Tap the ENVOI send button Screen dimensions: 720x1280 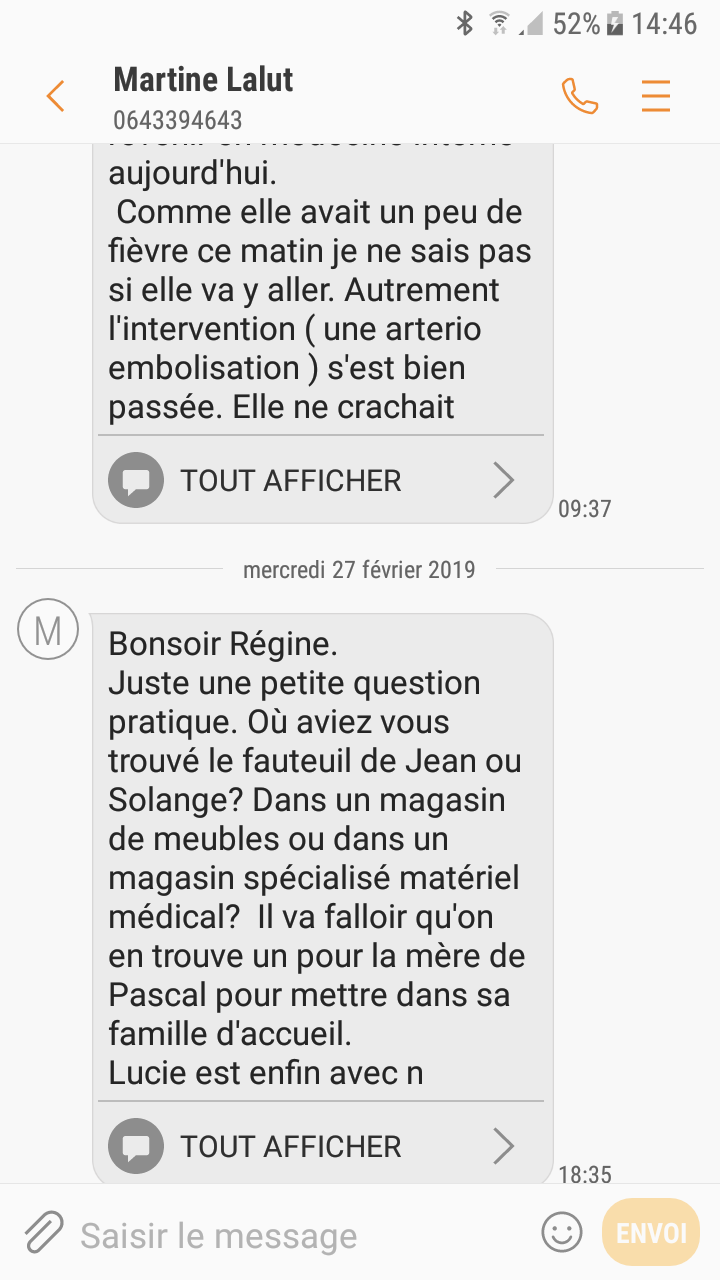tap(651, 1232)
